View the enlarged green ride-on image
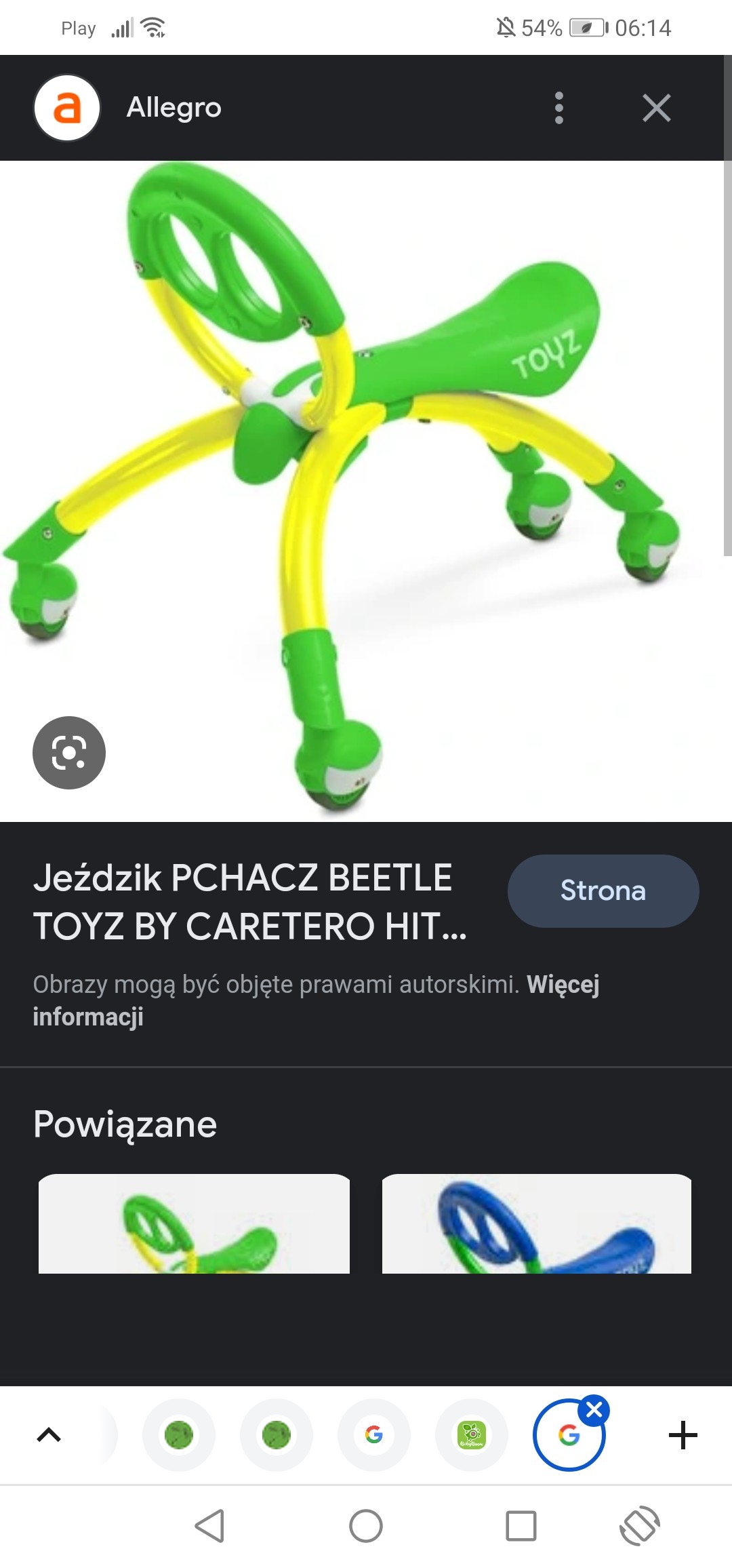The height and width of the screenshot is (1568, 732). (x=366, y=488)
